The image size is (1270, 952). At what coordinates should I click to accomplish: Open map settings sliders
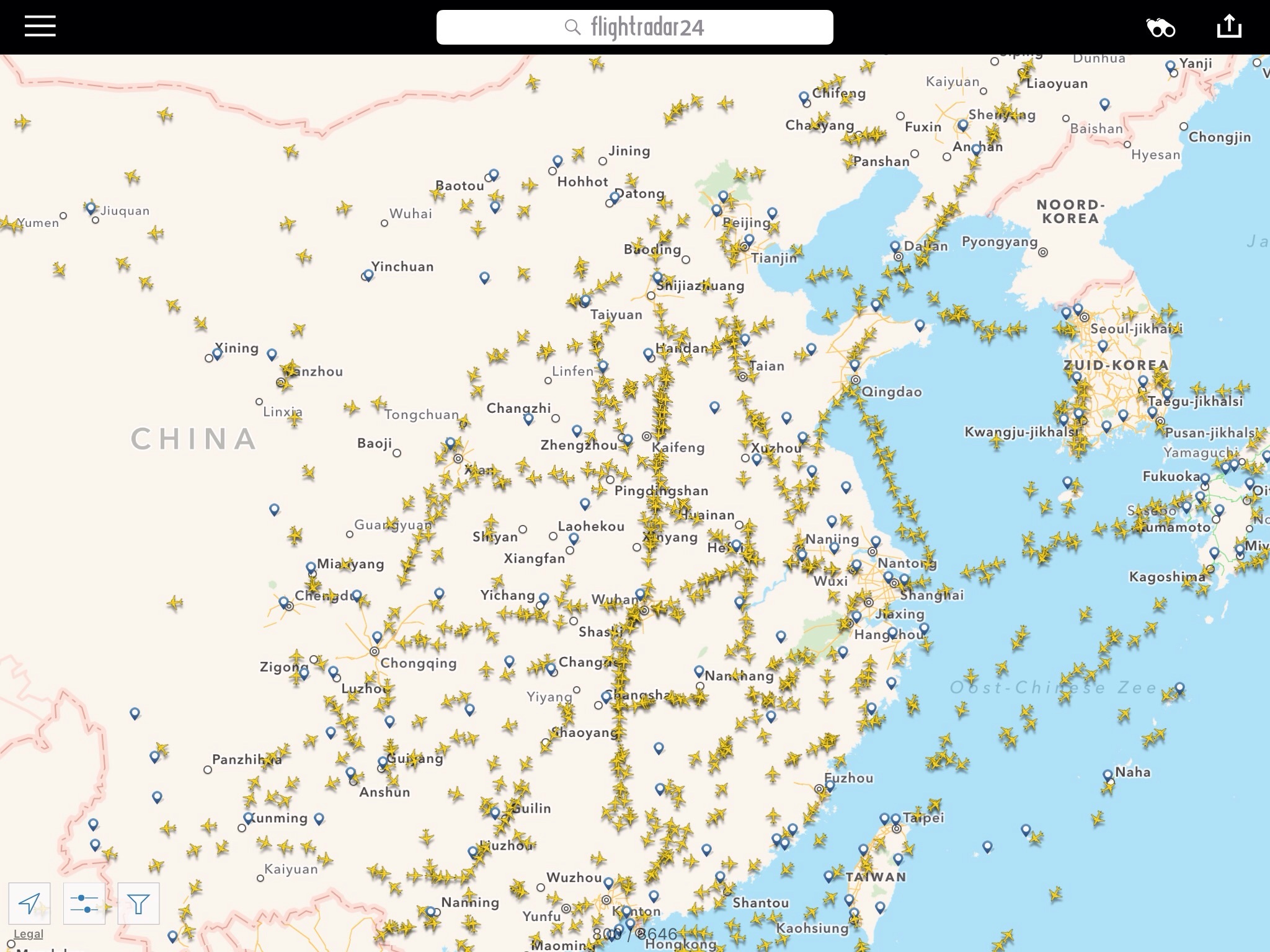coord(84,903)
